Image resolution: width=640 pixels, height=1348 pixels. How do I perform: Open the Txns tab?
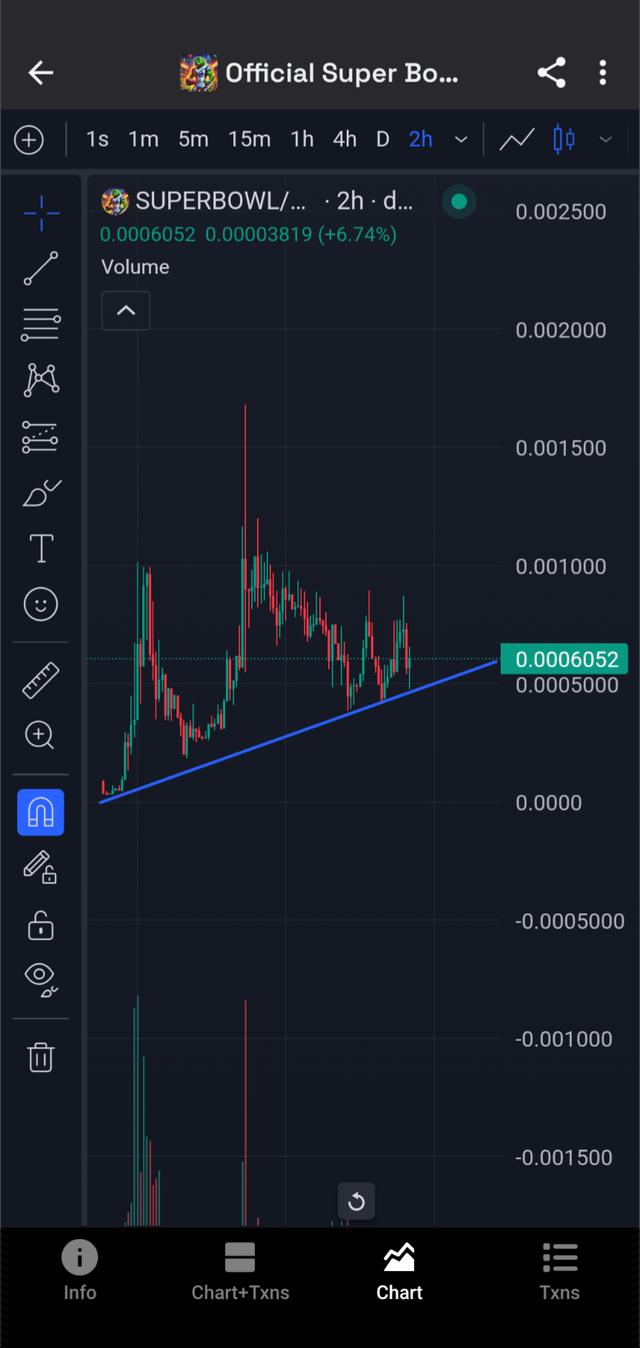(x=559, y=1271)
